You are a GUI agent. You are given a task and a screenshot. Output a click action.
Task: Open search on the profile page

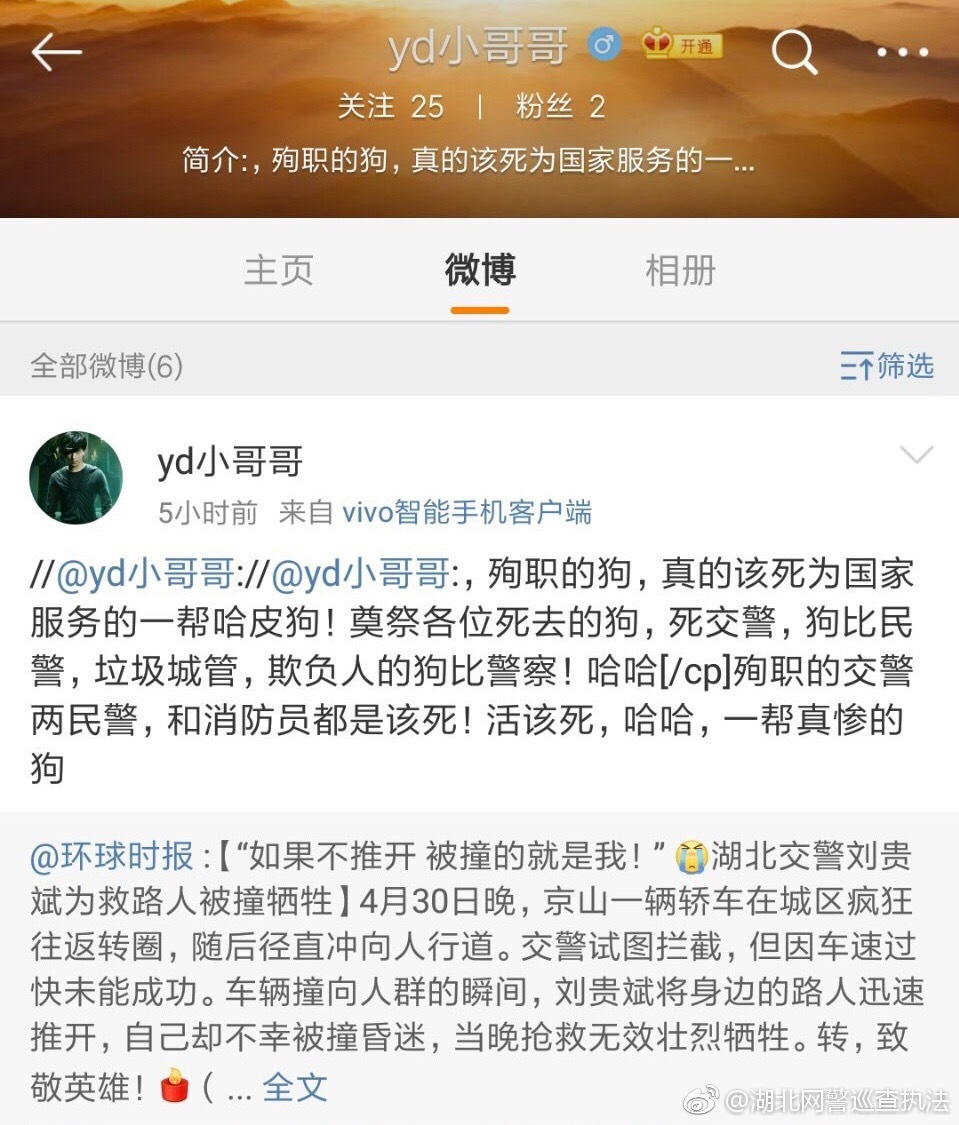point(795,50)
